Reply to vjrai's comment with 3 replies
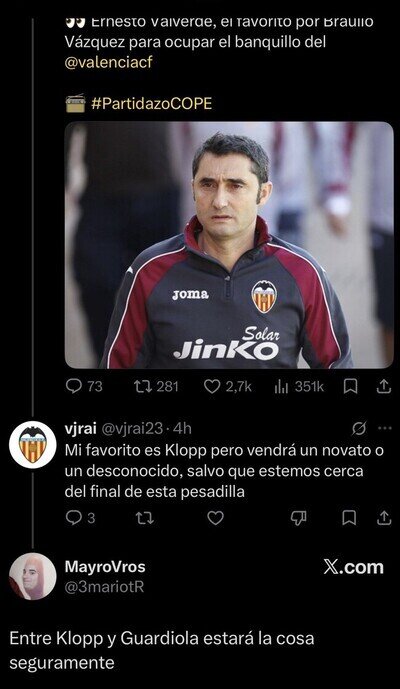 [x=80, y=518]
